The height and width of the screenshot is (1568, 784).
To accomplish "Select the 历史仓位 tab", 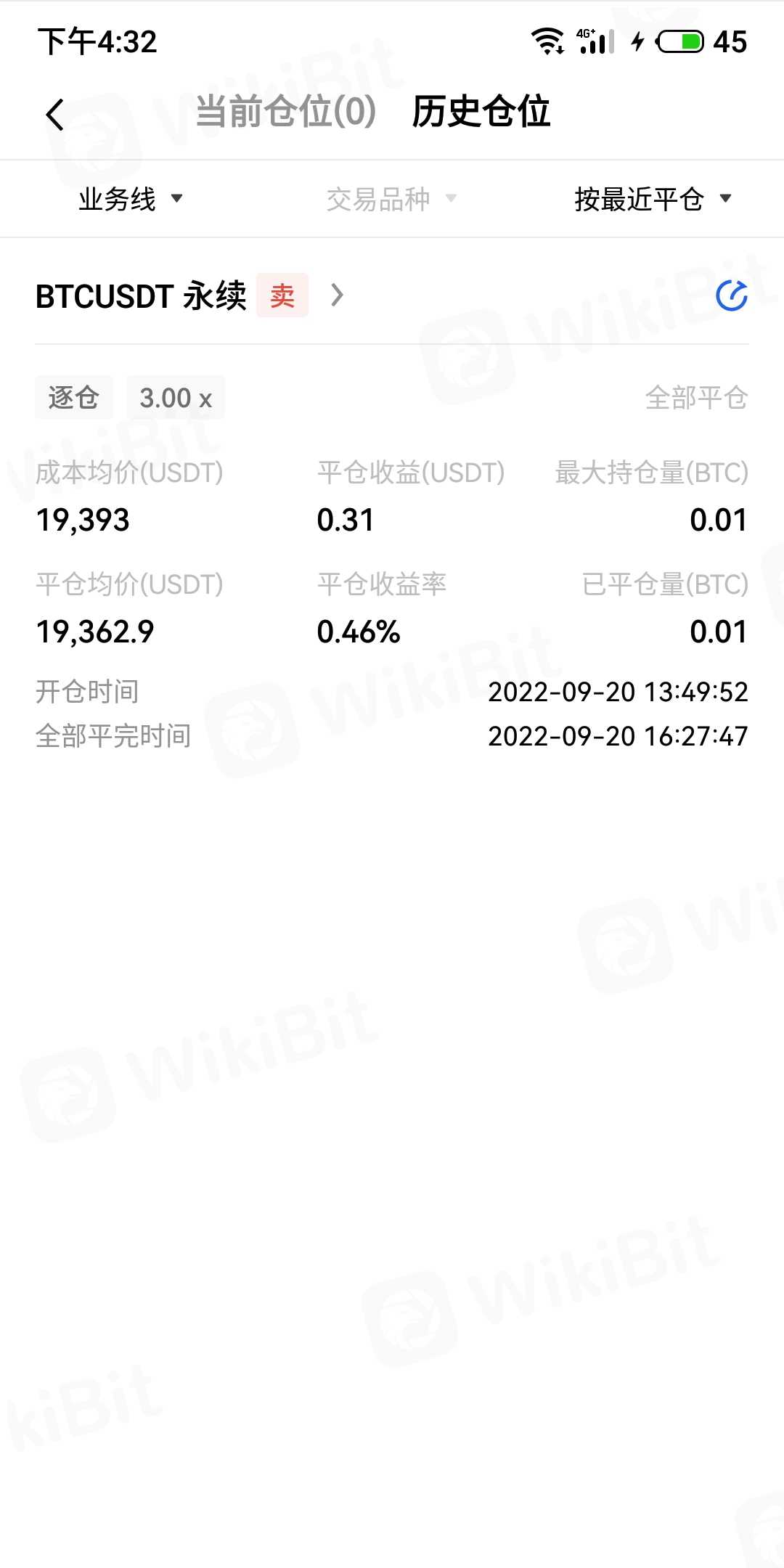I will (481, 112).
